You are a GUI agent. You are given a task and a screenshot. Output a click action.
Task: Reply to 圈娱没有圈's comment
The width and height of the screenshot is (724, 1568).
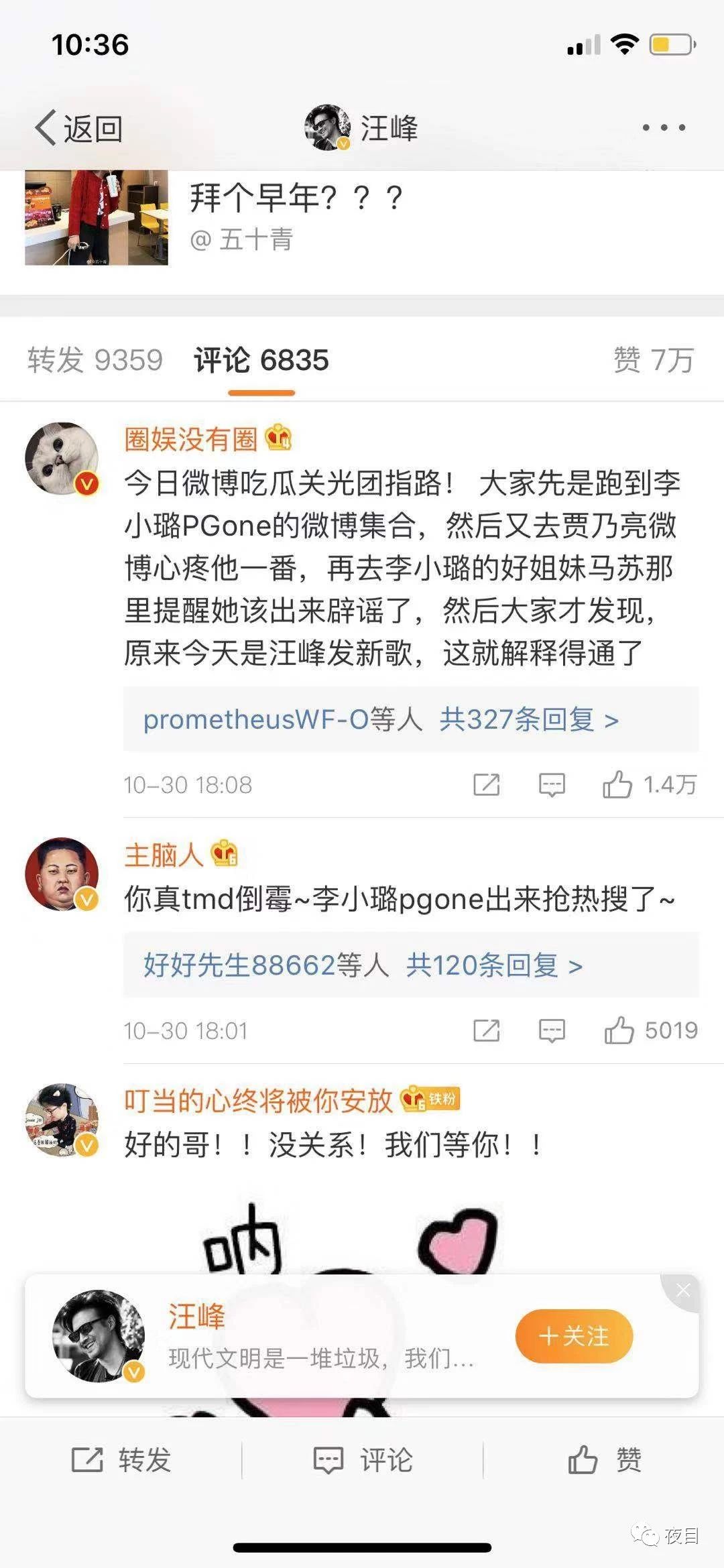click(x=552, y=784)
